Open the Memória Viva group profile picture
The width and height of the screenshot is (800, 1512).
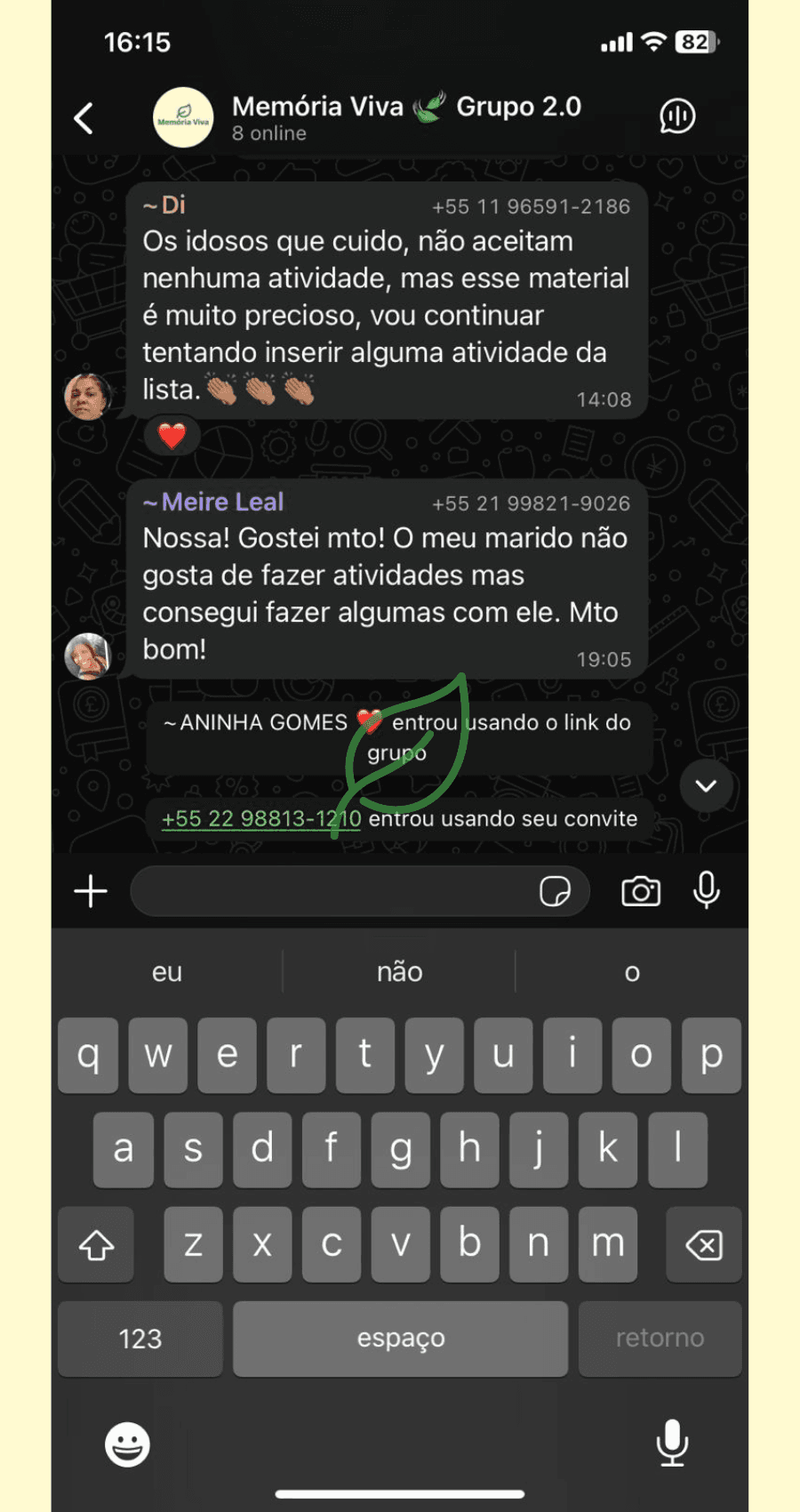182,117
